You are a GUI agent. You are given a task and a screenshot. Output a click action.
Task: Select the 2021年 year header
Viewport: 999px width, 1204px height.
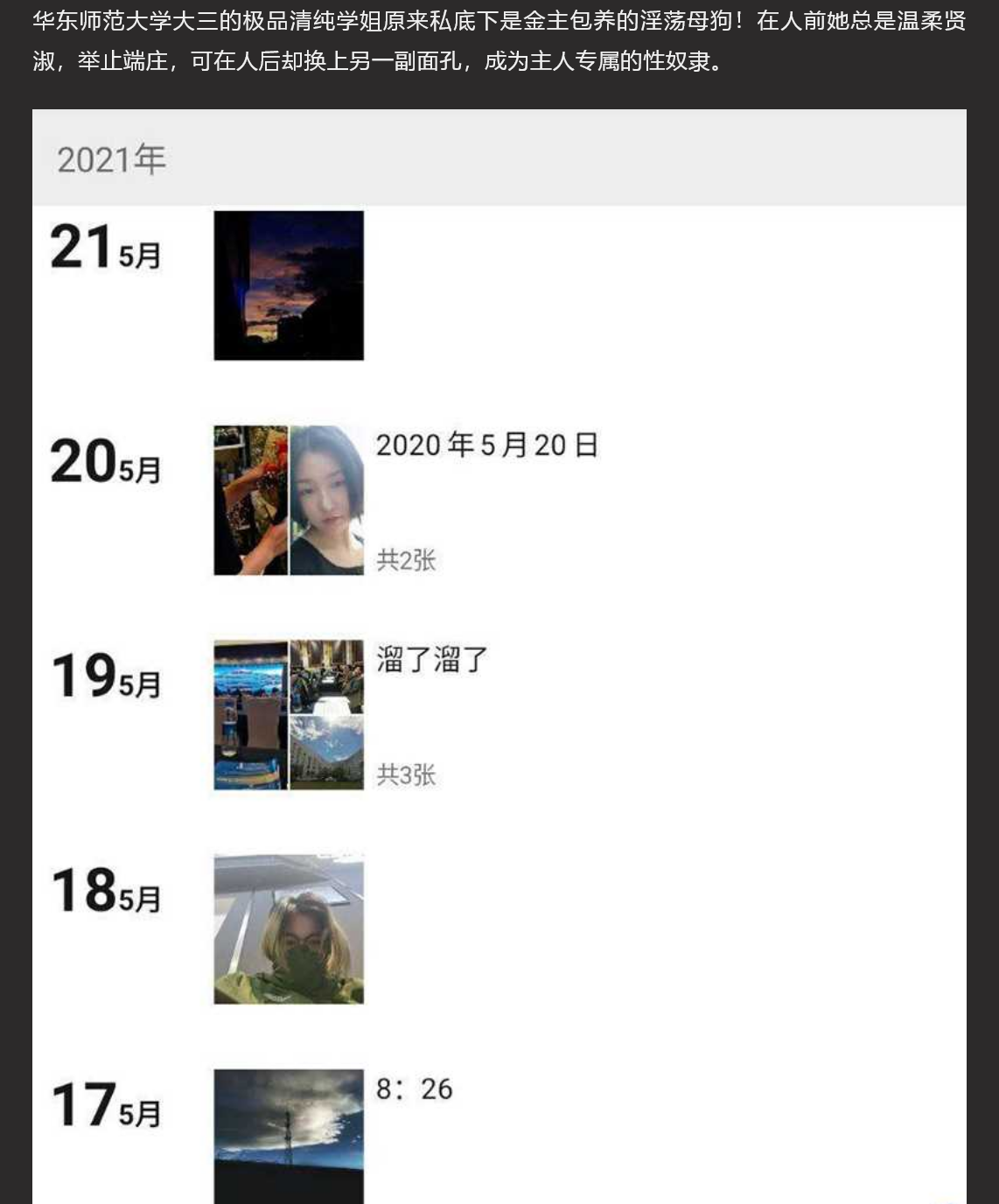tap(112, 159)
